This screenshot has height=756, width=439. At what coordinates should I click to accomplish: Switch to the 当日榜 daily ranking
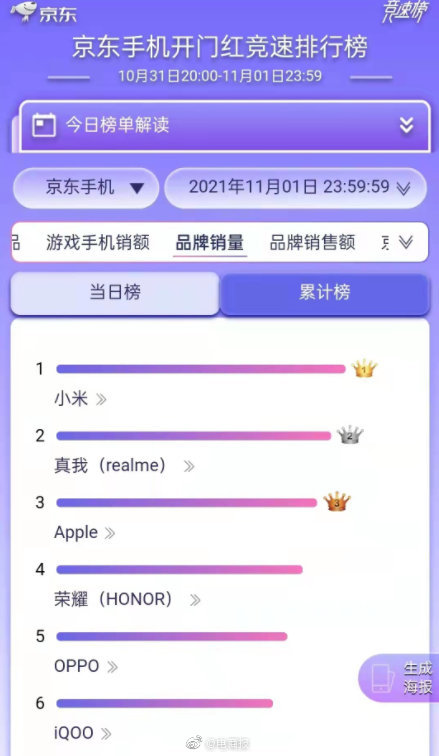click(x=115, y=293)
